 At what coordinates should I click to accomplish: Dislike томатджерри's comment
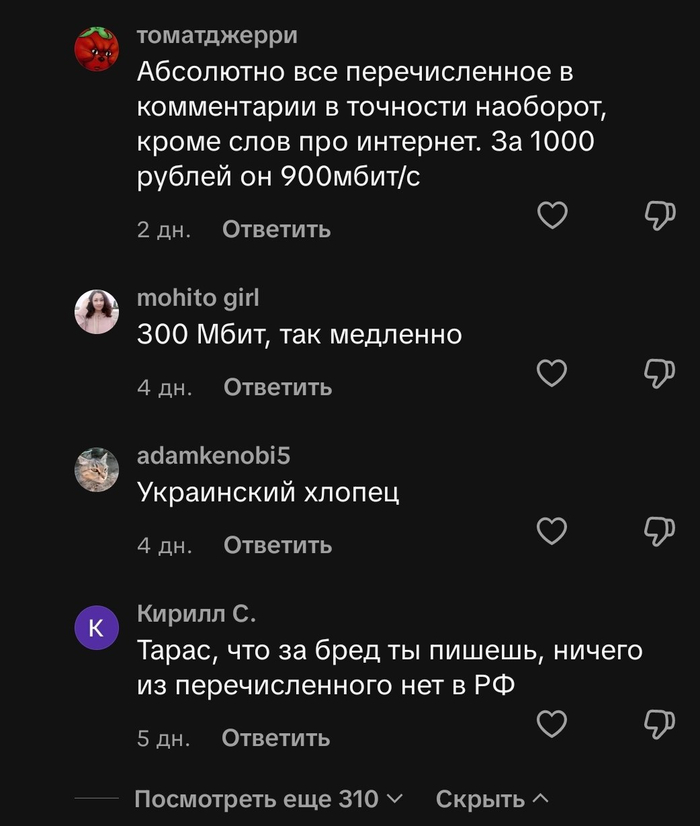tap(659, 215)
